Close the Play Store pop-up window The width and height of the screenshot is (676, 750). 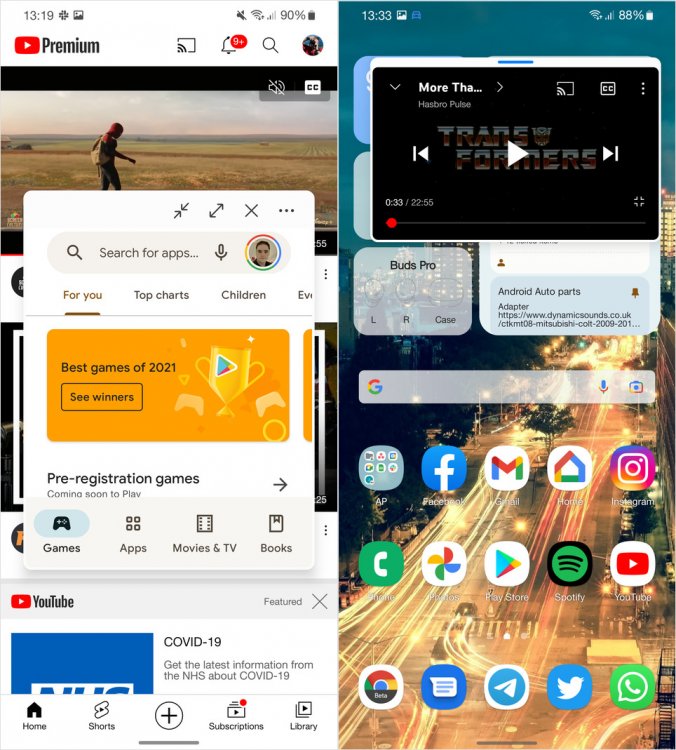point(251,211)
